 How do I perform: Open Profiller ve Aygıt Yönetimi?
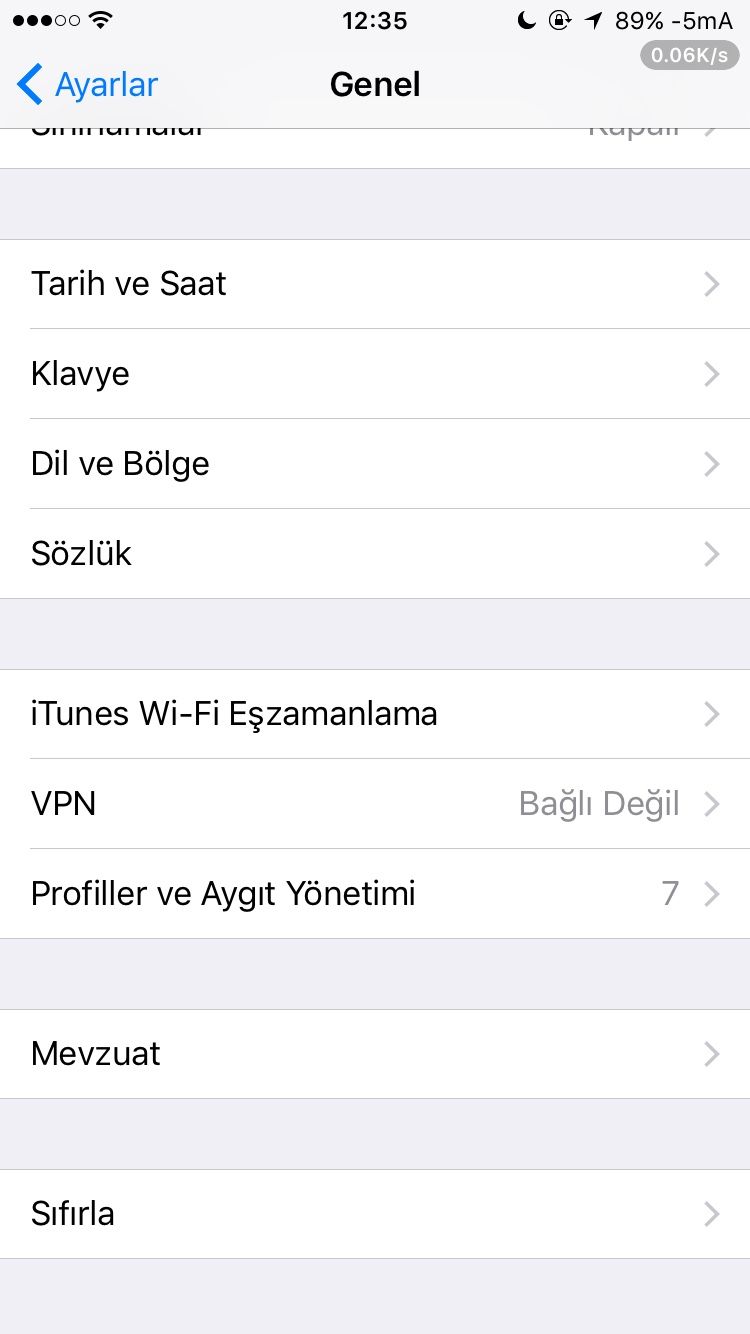(x=375, y=894)
